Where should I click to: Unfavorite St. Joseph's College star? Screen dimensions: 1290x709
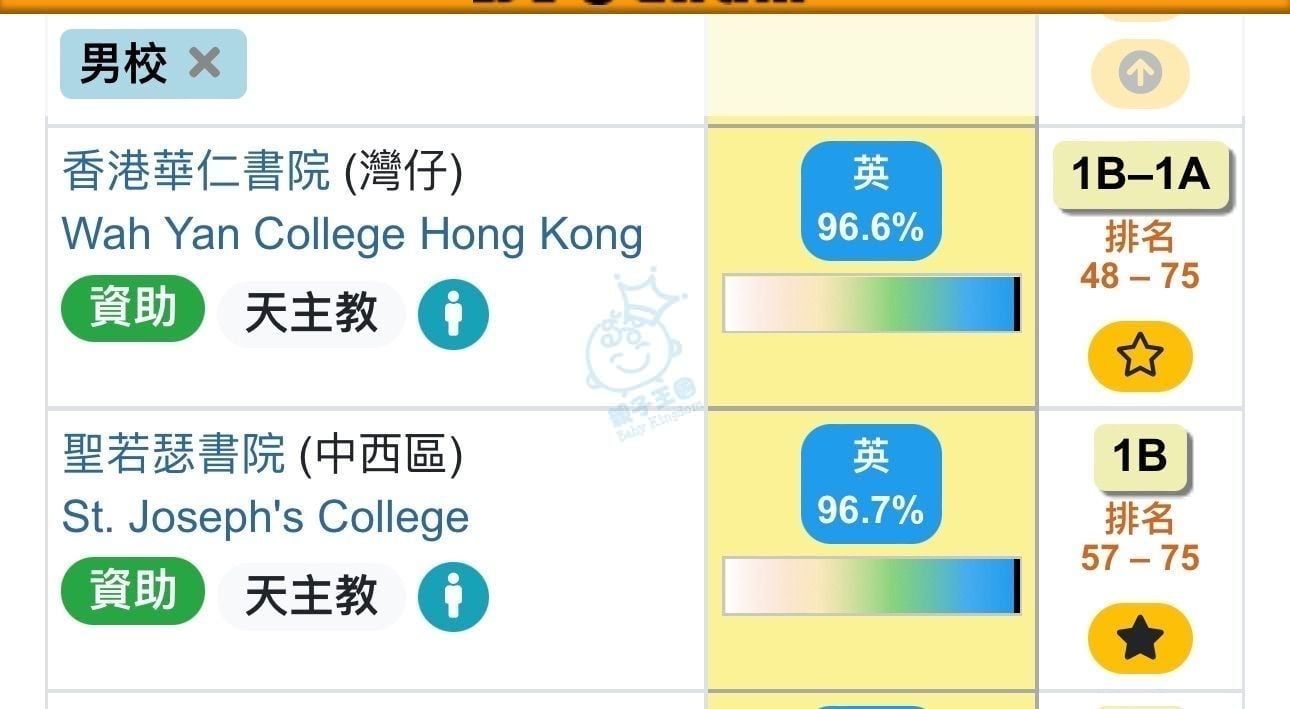click(1140, 640)
